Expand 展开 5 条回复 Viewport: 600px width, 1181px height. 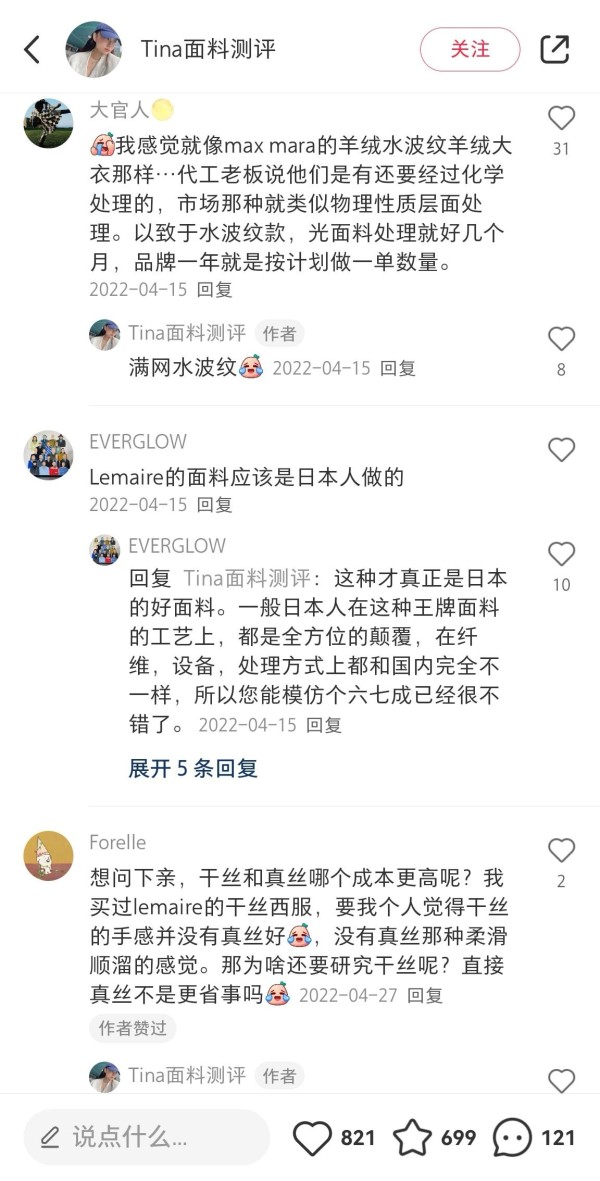[x=193, y=768]
